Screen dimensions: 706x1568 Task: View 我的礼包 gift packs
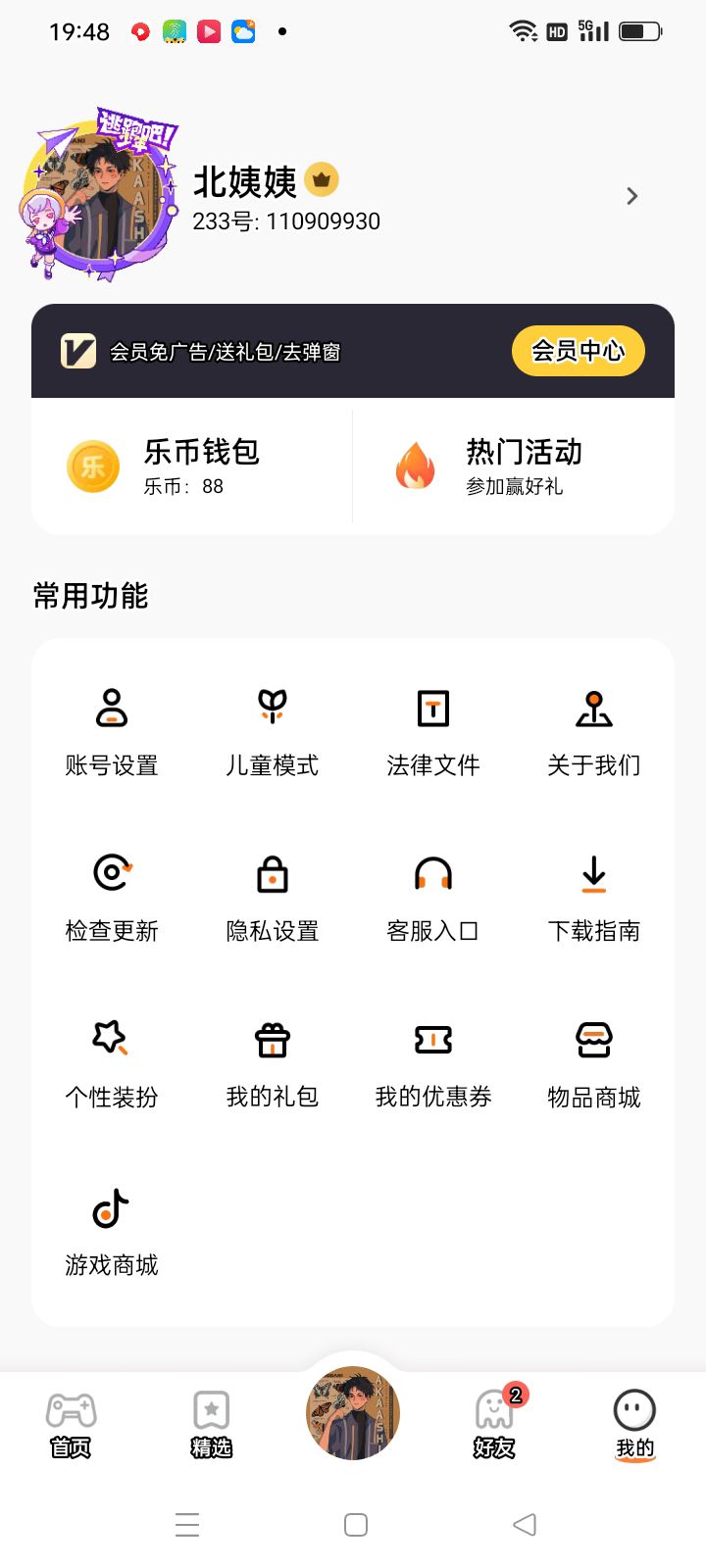point(272,1063)
